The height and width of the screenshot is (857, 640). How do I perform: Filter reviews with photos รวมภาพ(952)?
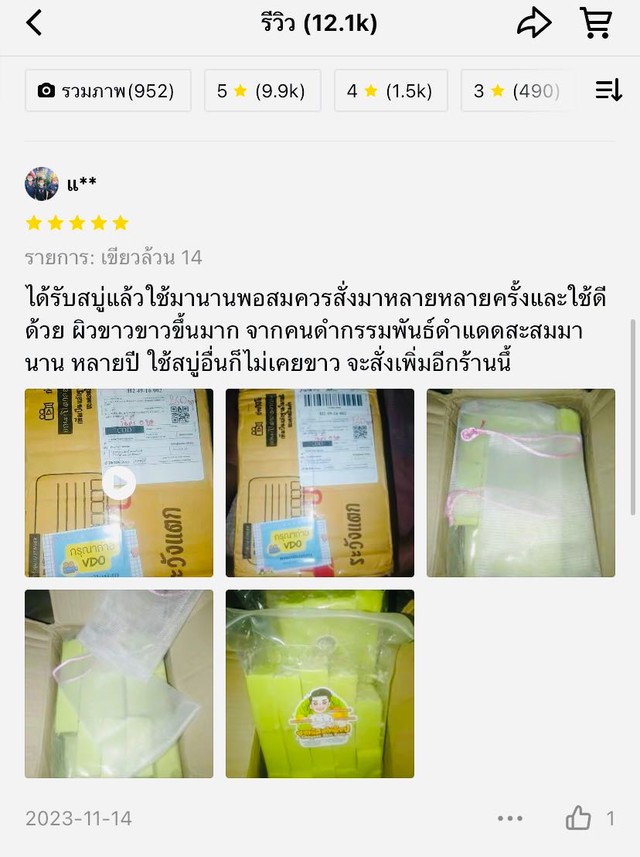pyautogui.click(x=107, y=91)
